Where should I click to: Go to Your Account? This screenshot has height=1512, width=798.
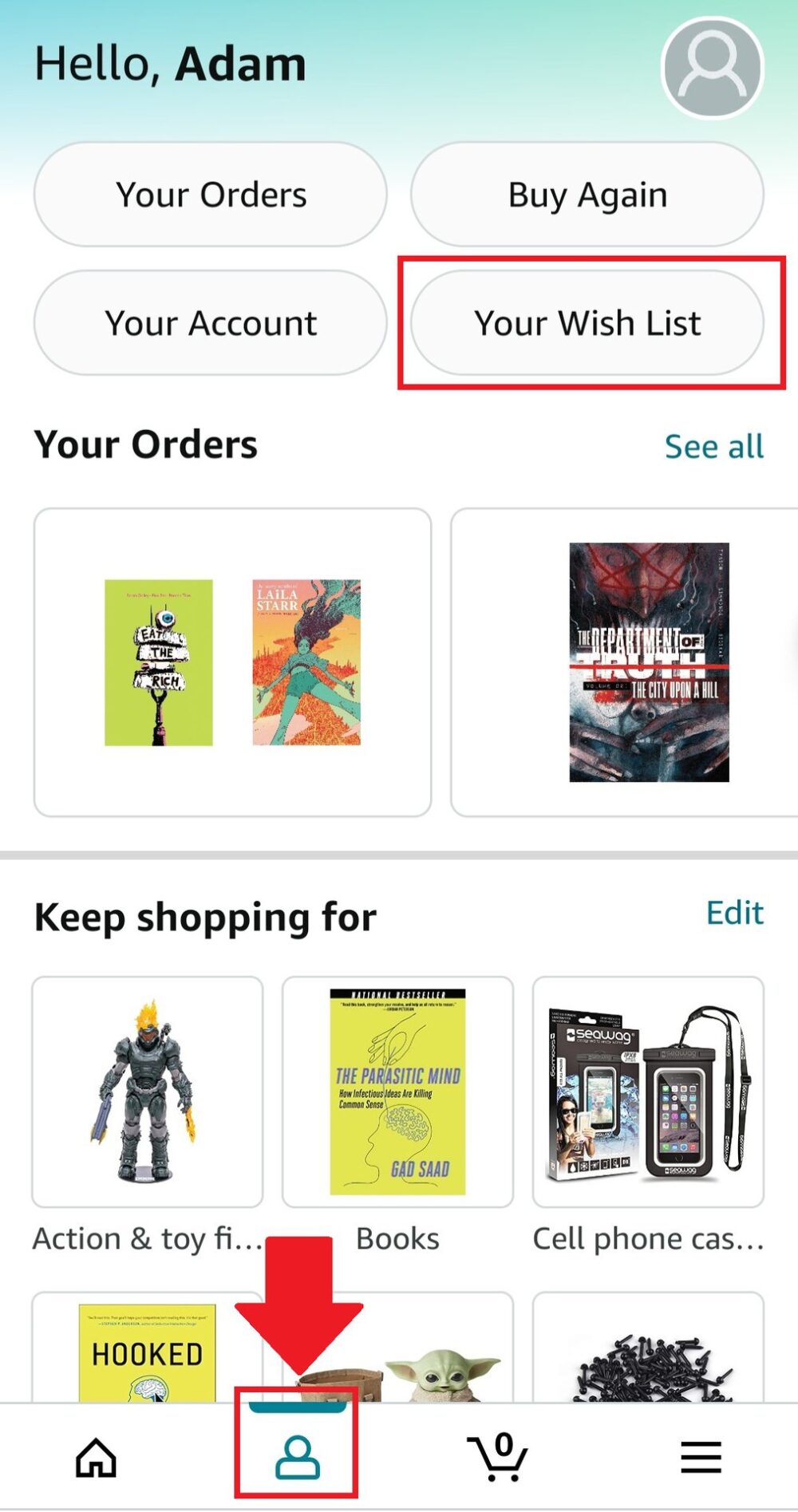click(211, 323)
